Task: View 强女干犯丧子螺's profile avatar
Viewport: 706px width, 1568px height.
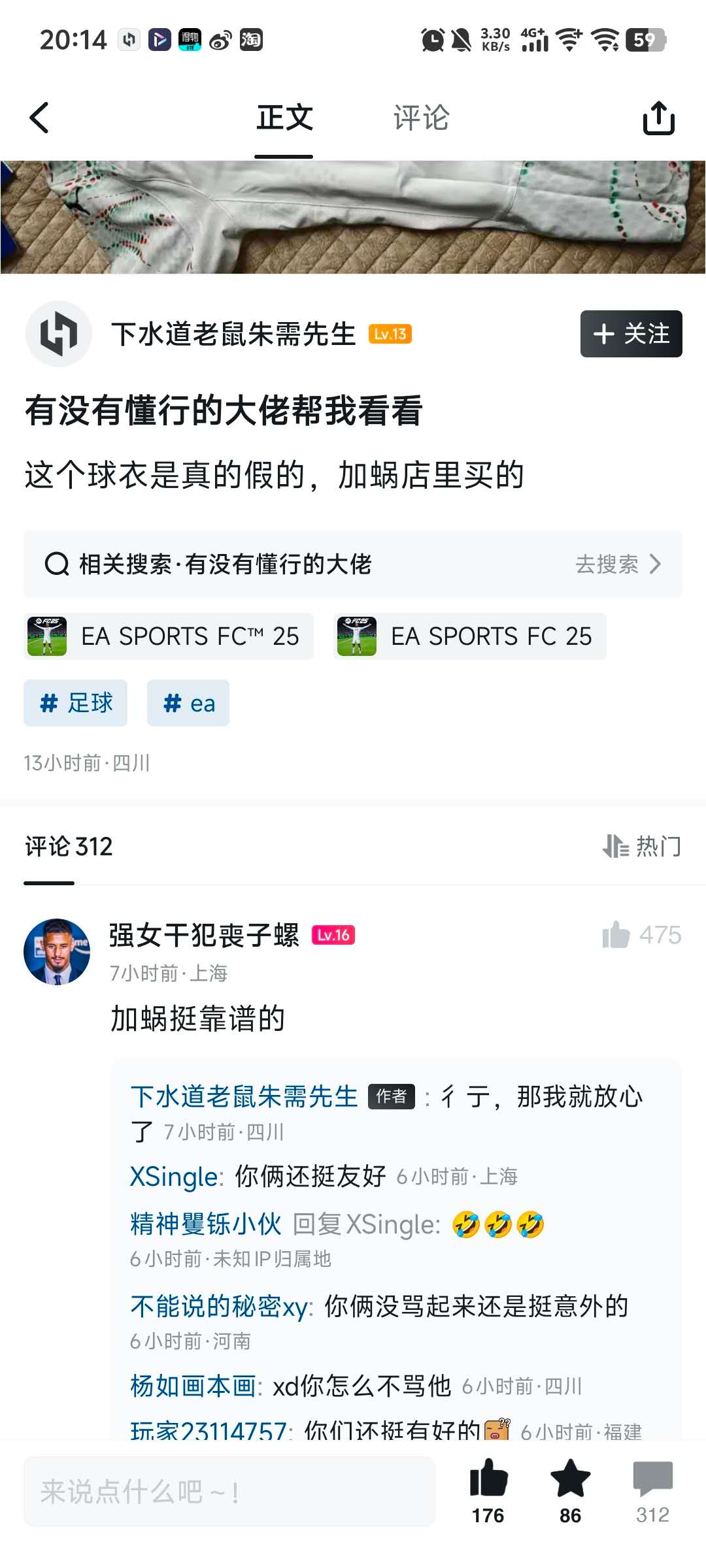Action: 57,951
